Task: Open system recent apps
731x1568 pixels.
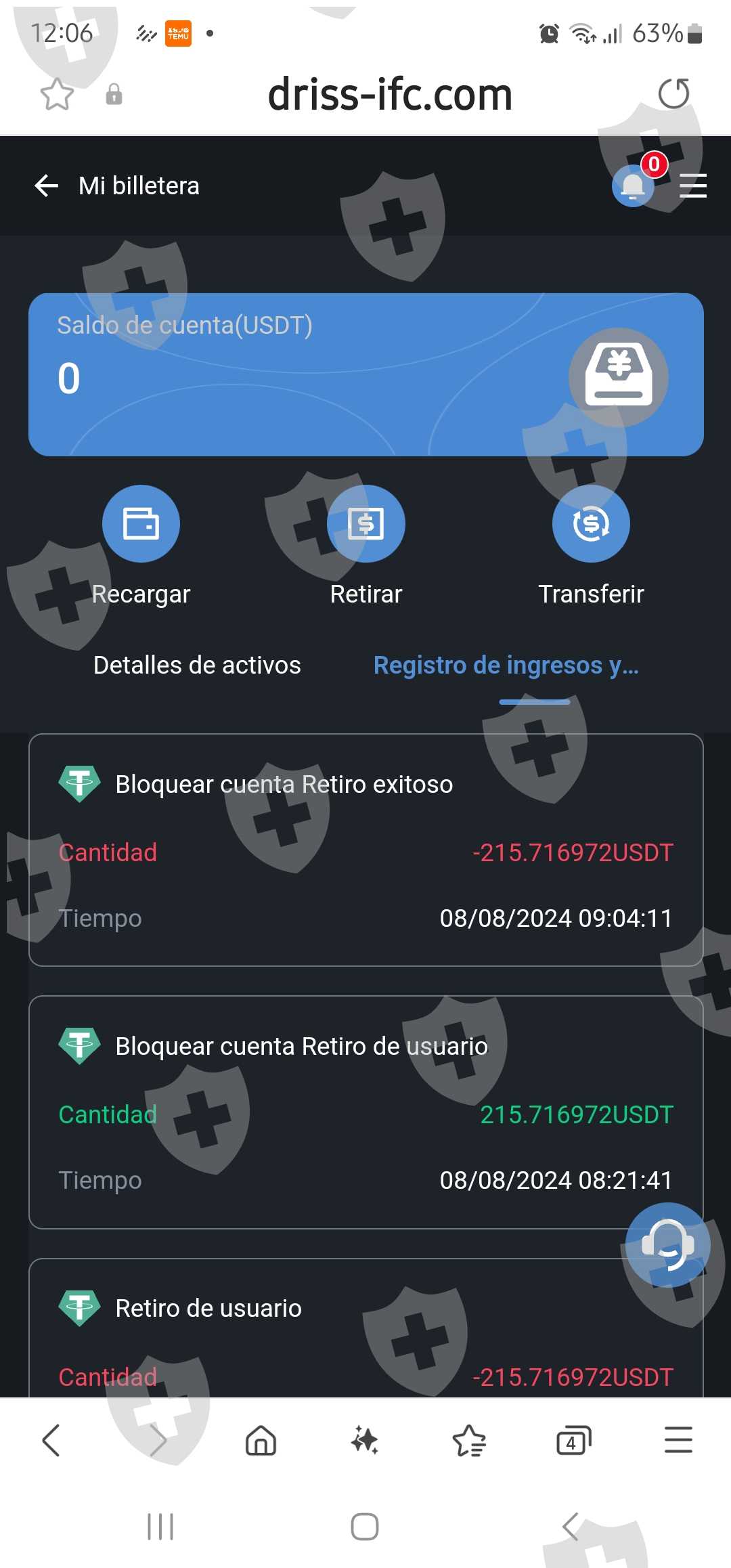Action: (x=160, y=1527)
